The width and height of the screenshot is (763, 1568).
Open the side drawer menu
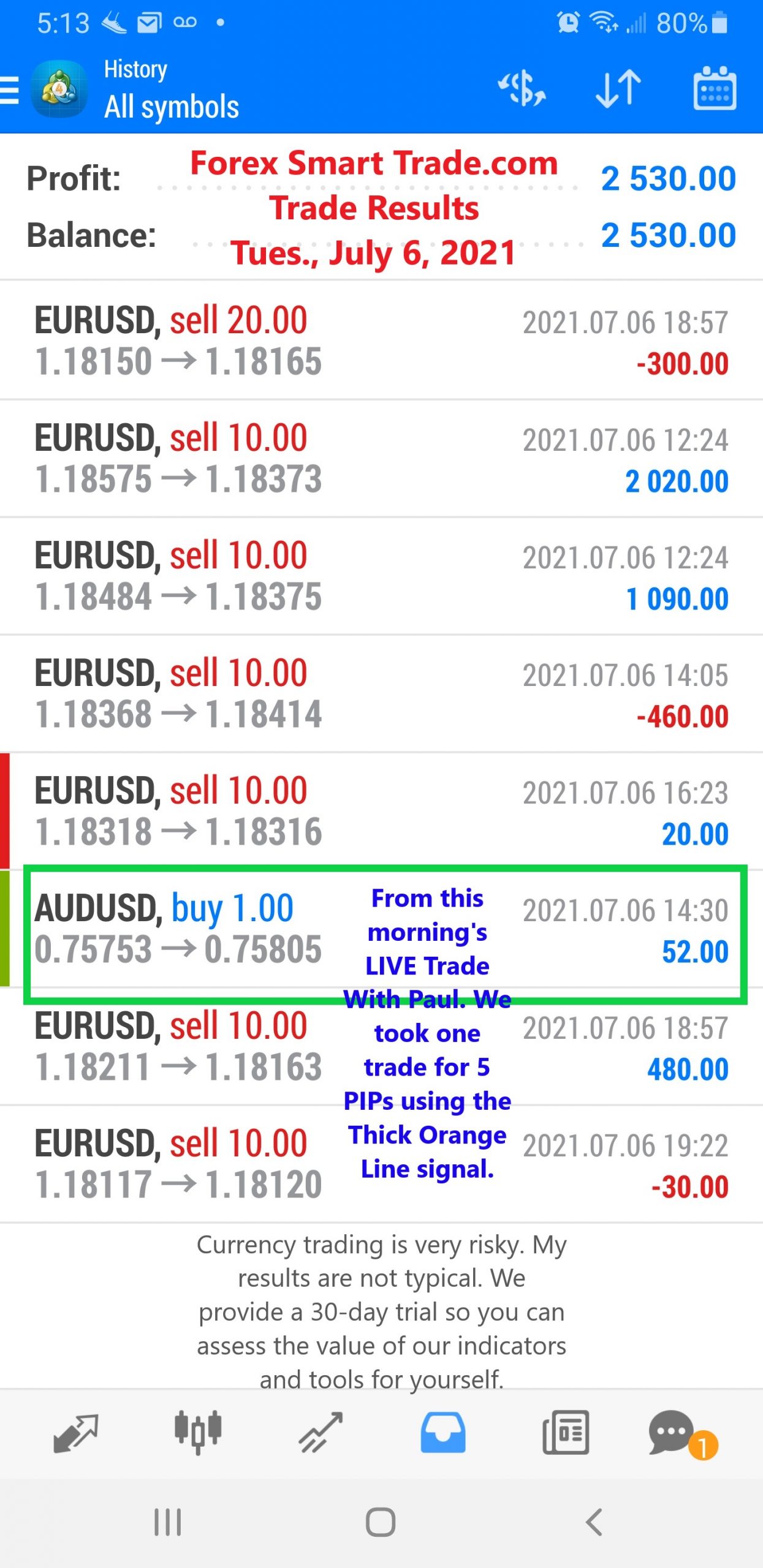(9, 90)
